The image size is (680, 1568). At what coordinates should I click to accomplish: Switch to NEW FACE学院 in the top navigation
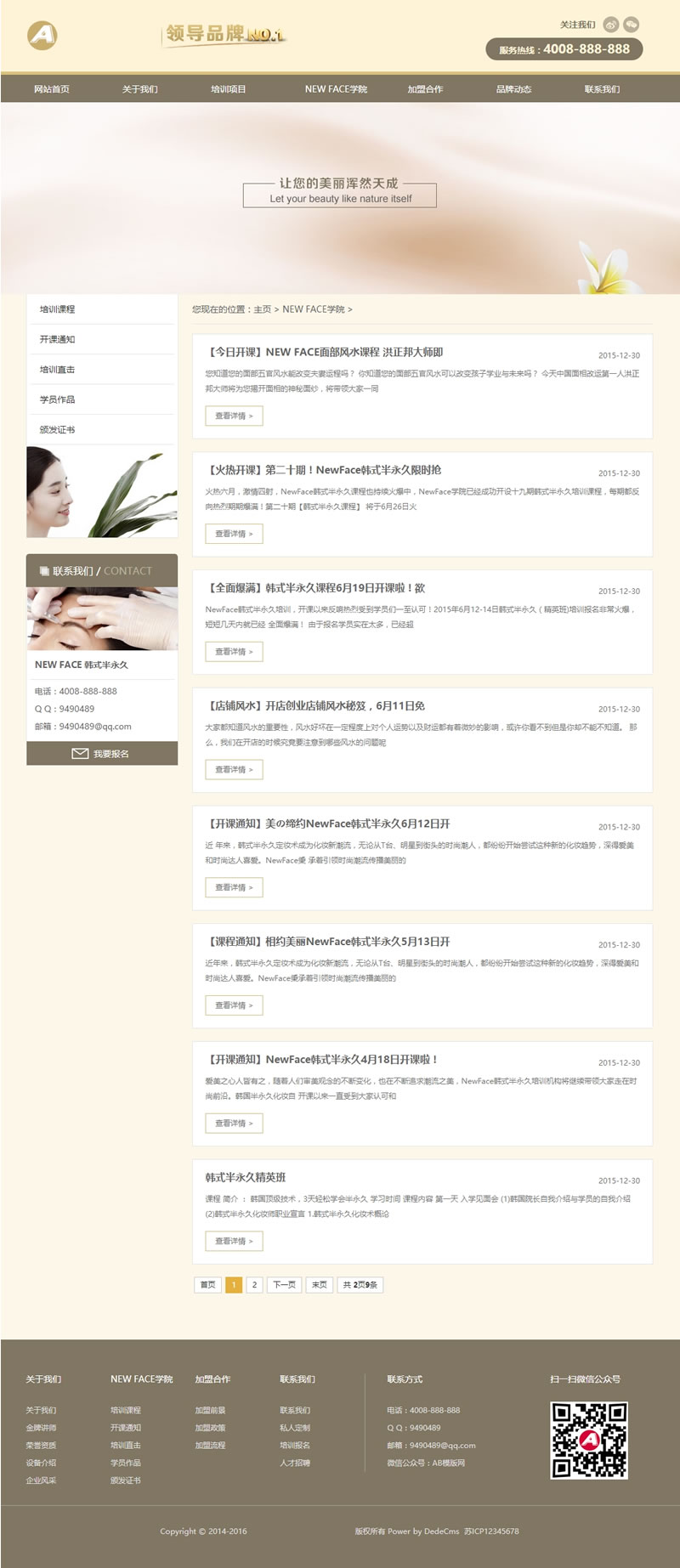click(x=336, y=89)
